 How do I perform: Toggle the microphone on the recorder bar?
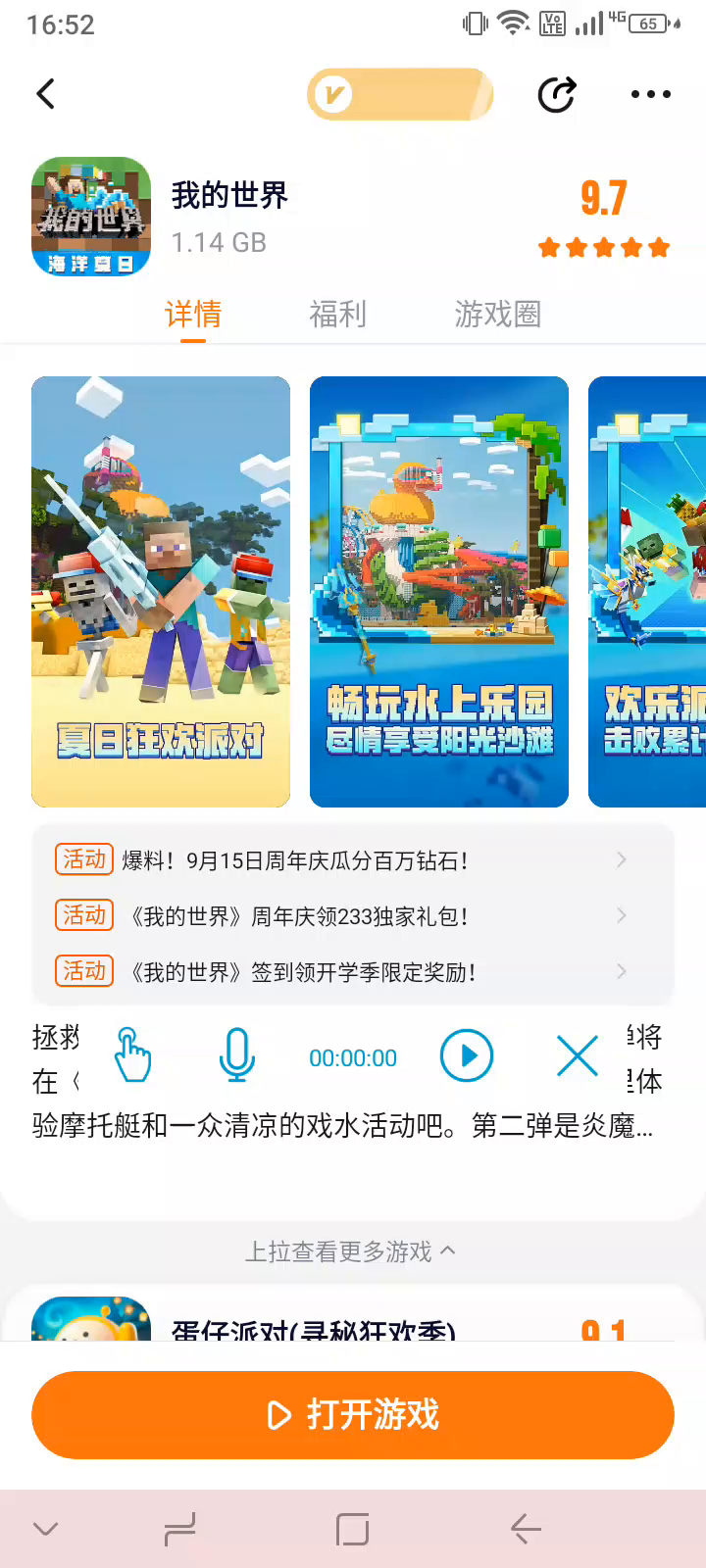[x=236, y=1055]
